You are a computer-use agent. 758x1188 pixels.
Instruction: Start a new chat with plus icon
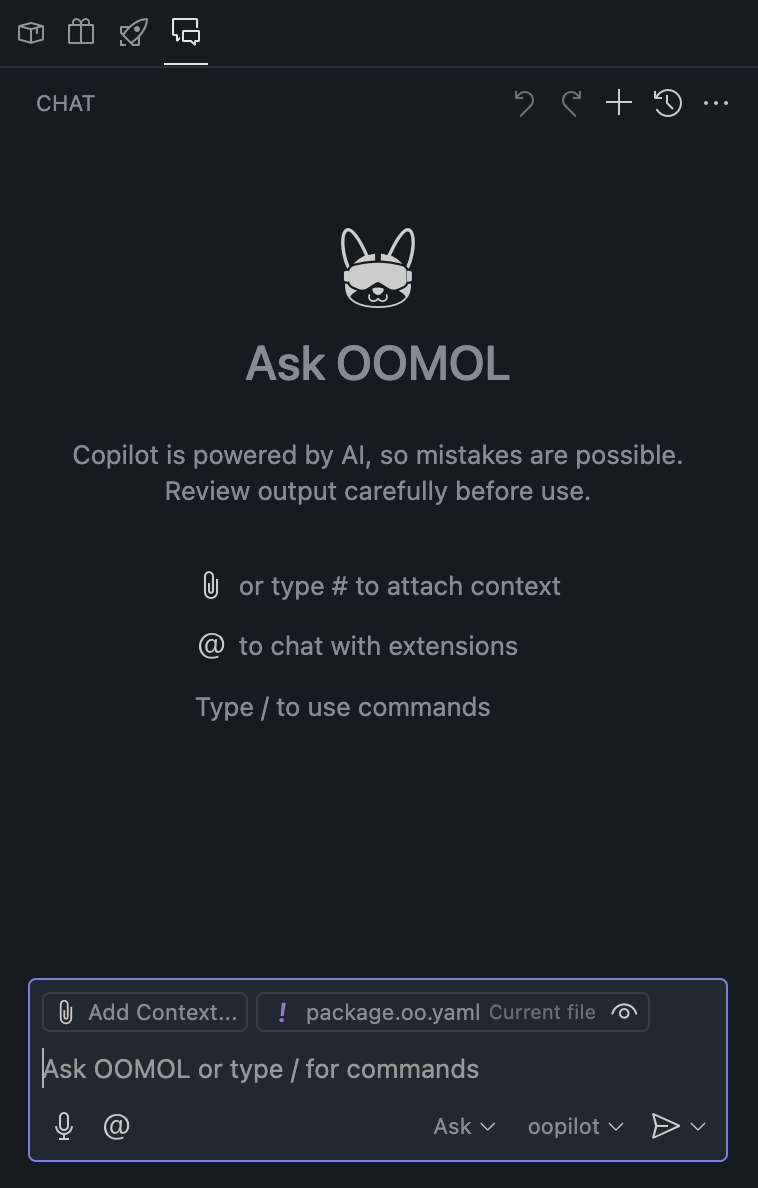tap(619, 103)
